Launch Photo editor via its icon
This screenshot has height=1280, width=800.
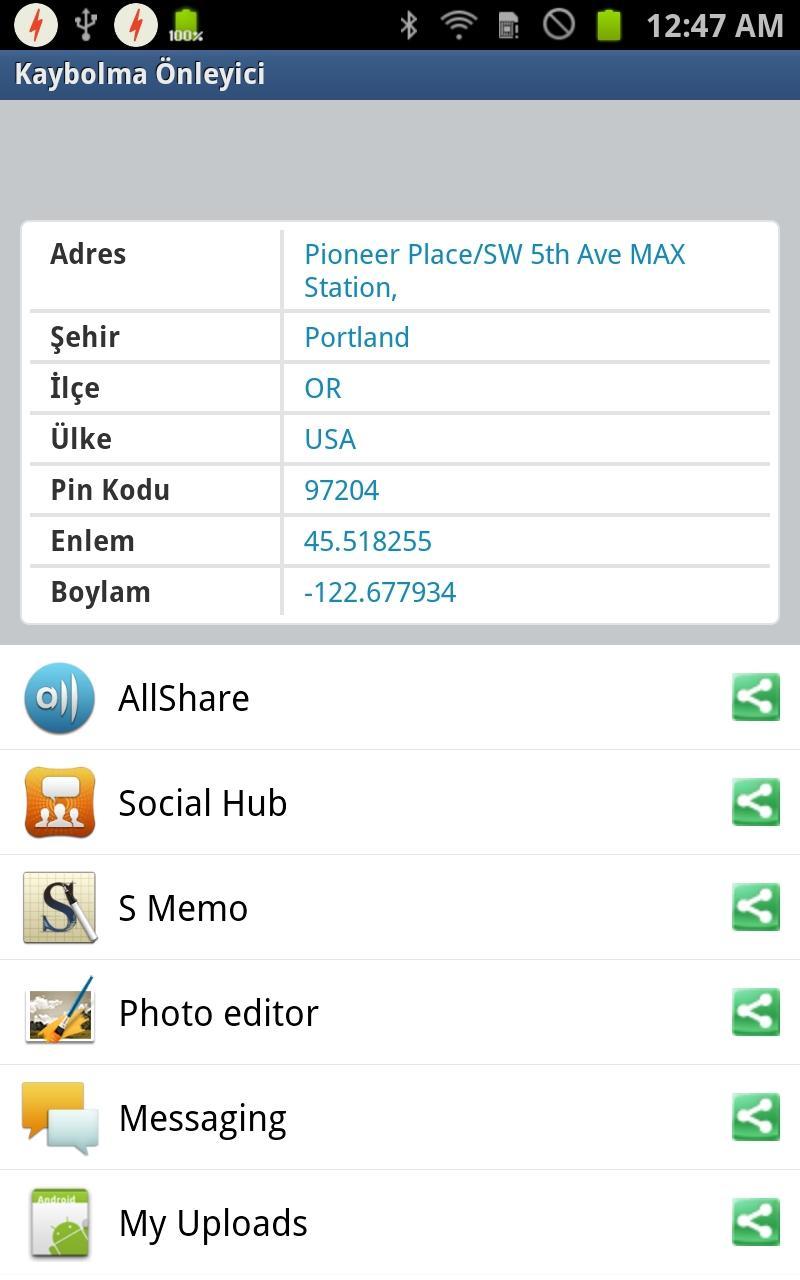point(60,1012)
